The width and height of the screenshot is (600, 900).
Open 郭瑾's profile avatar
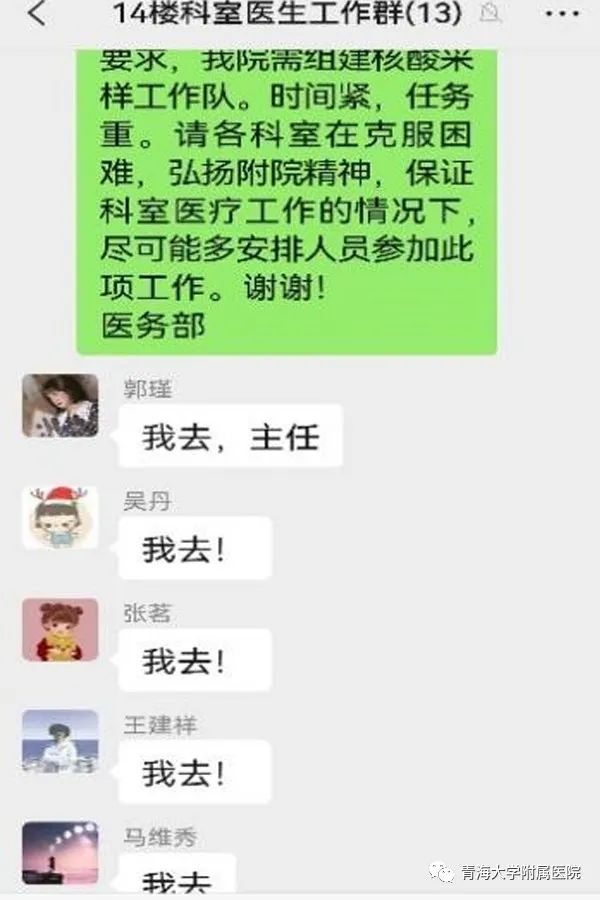point(60,406)
